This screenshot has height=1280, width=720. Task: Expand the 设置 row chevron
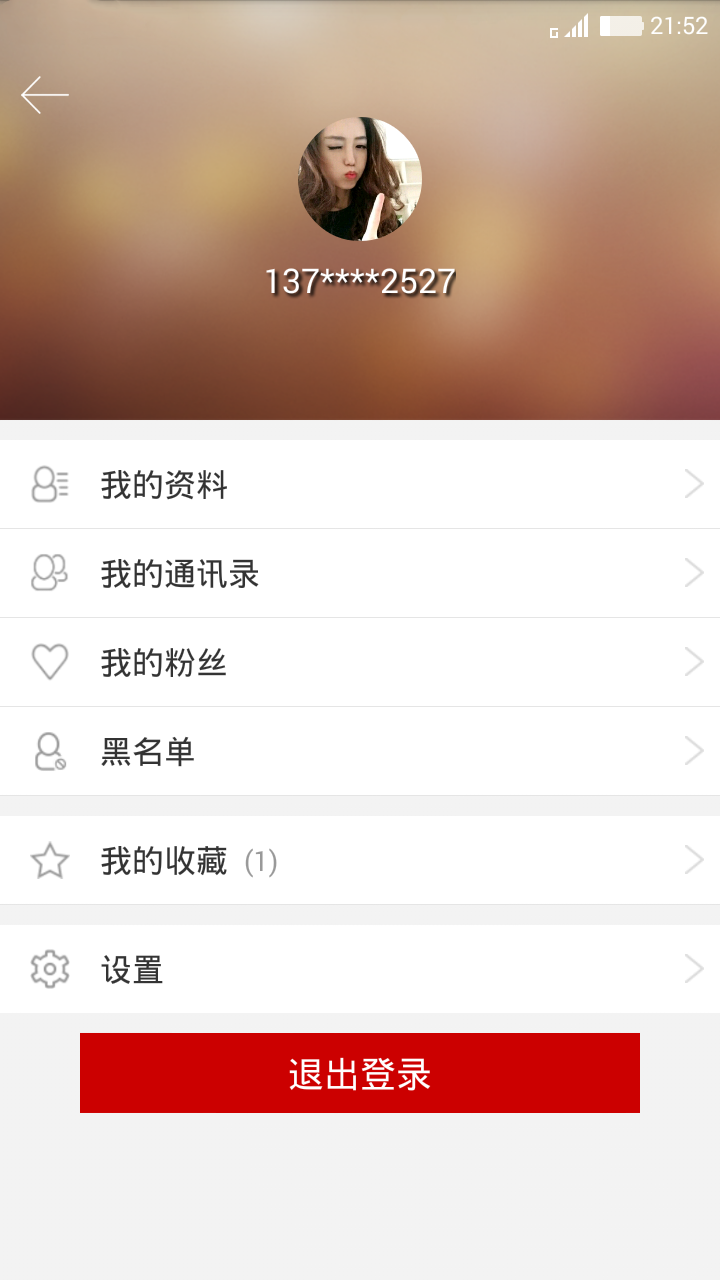(x=694, y=968)
